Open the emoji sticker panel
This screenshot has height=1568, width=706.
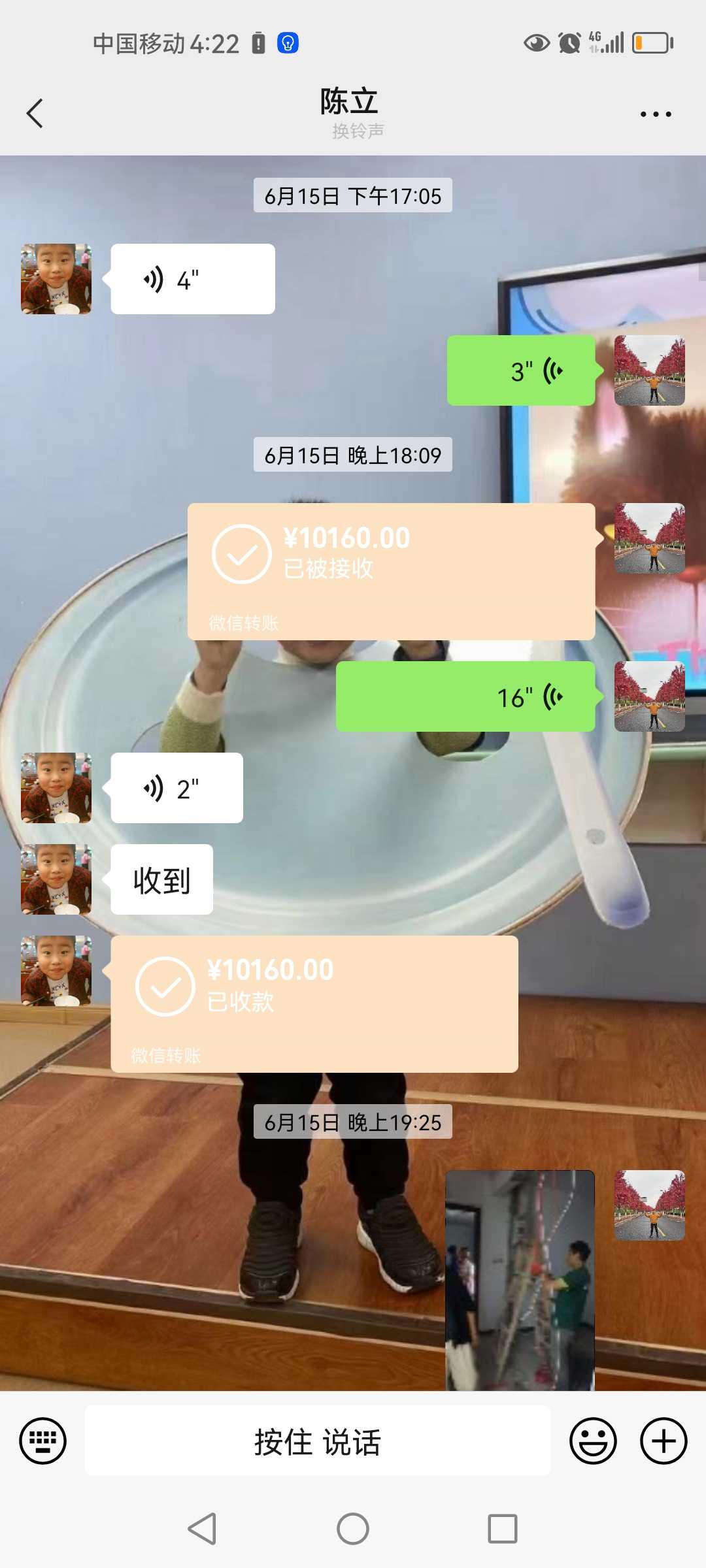pos(593,1441)
